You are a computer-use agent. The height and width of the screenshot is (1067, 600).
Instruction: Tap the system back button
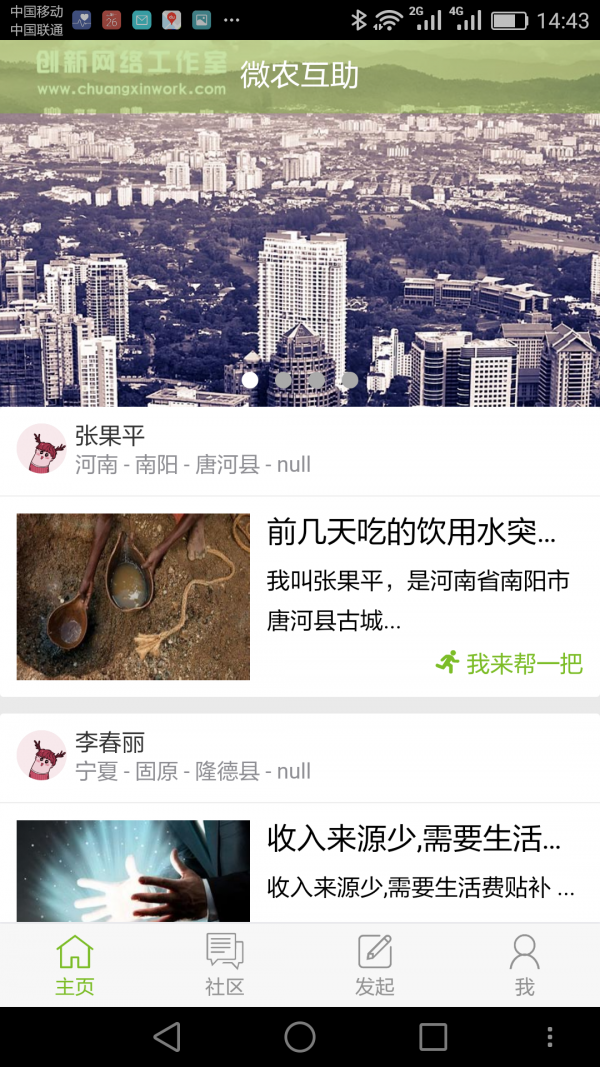[x=167, y=1037]
